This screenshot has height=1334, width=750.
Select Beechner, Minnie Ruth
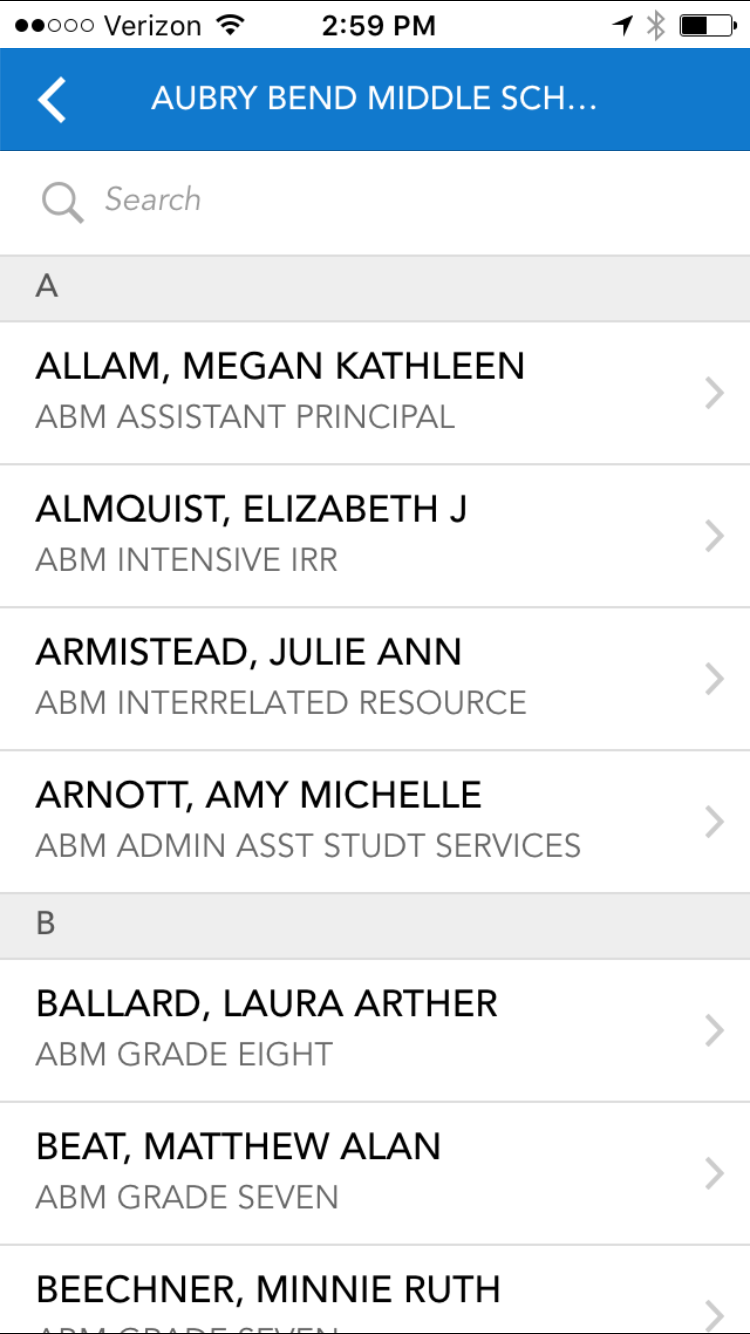point(375,1295)
